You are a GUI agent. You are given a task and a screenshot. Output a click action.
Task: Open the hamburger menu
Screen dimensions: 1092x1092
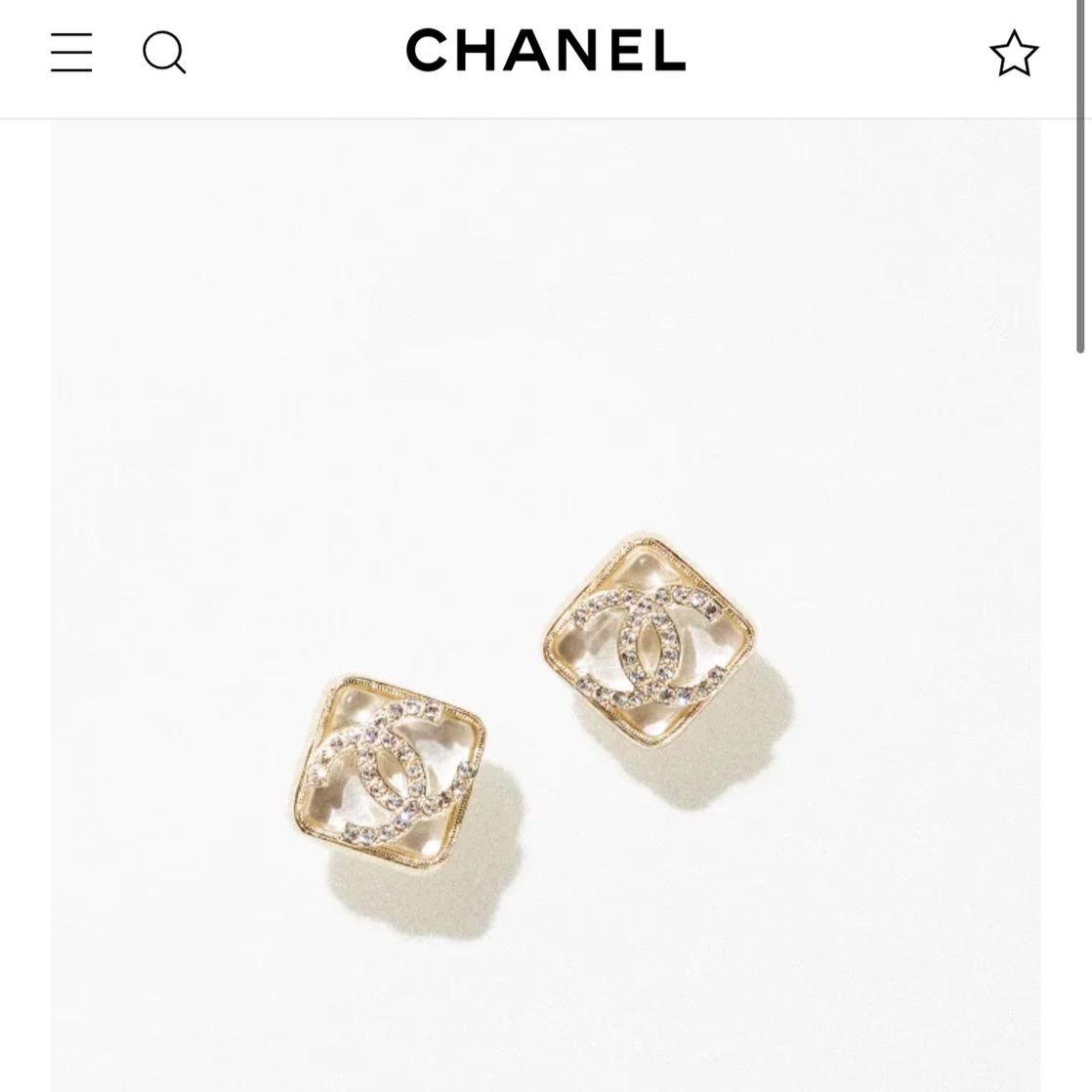click(x=71, y=53)
